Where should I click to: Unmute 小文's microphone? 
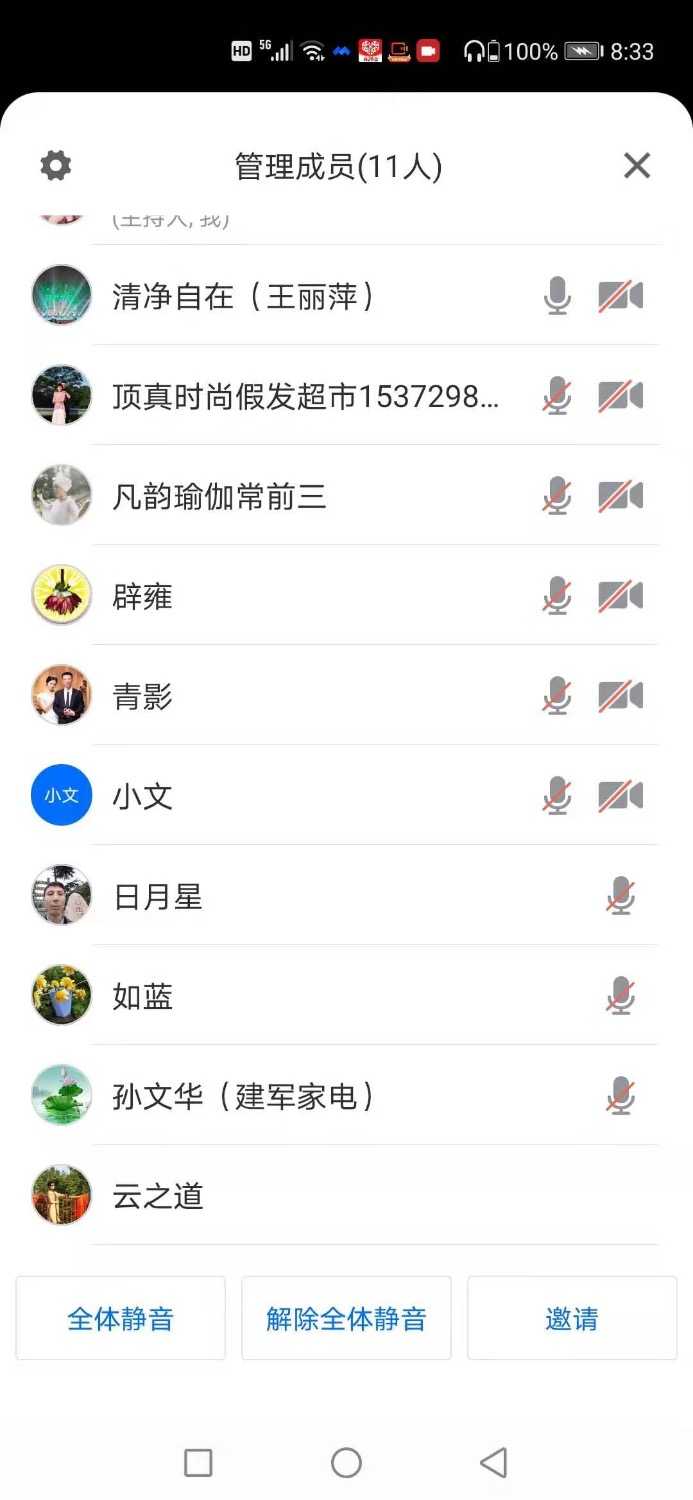tap(557, 796)
